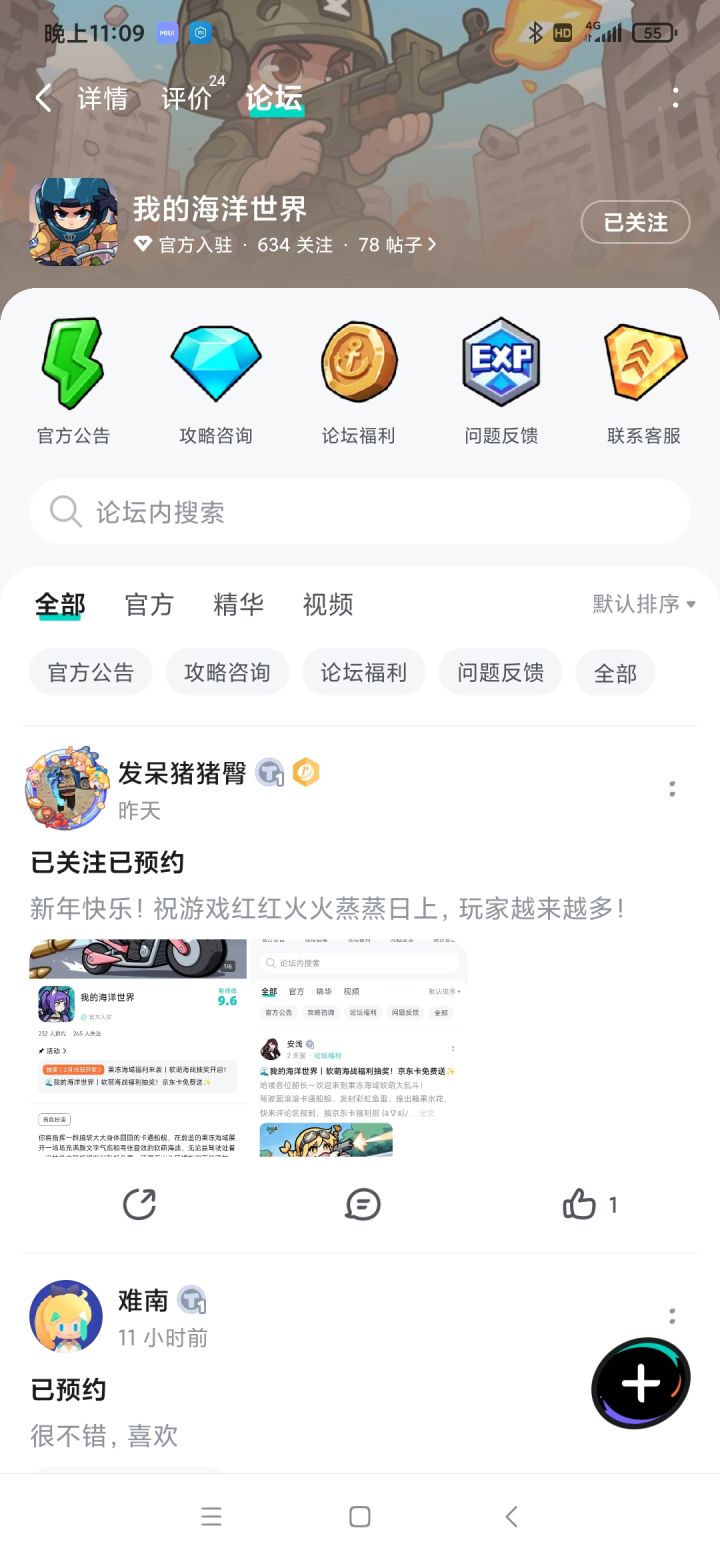Image resolution: width=720 pixels, height=1560 pixels.
Task: Tap the floating plus button to create post
Action: (x=639, y=1383)
